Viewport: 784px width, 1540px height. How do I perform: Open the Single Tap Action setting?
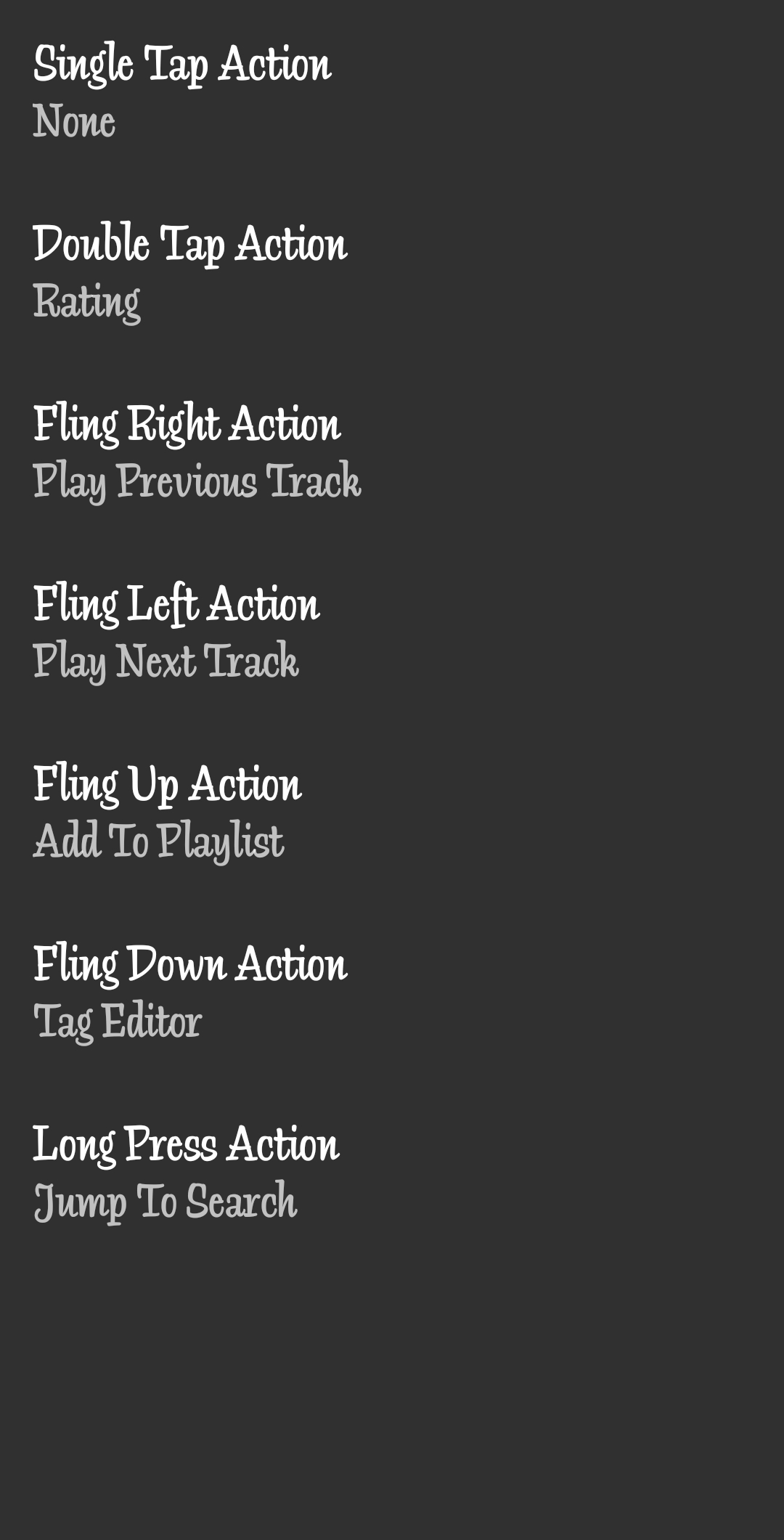coord(181,91)
